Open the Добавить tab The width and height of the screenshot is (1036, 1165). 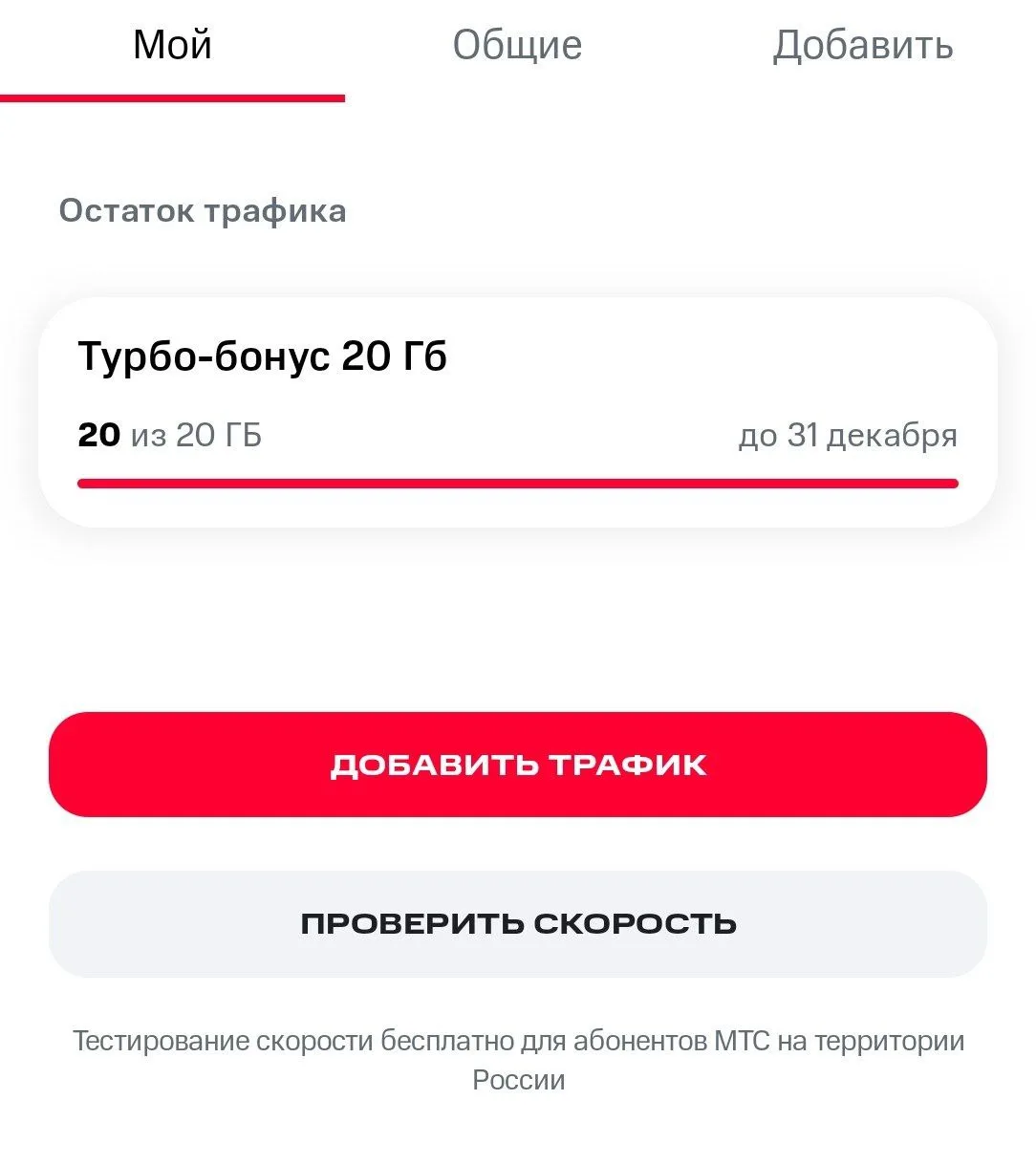pos(862,46)
